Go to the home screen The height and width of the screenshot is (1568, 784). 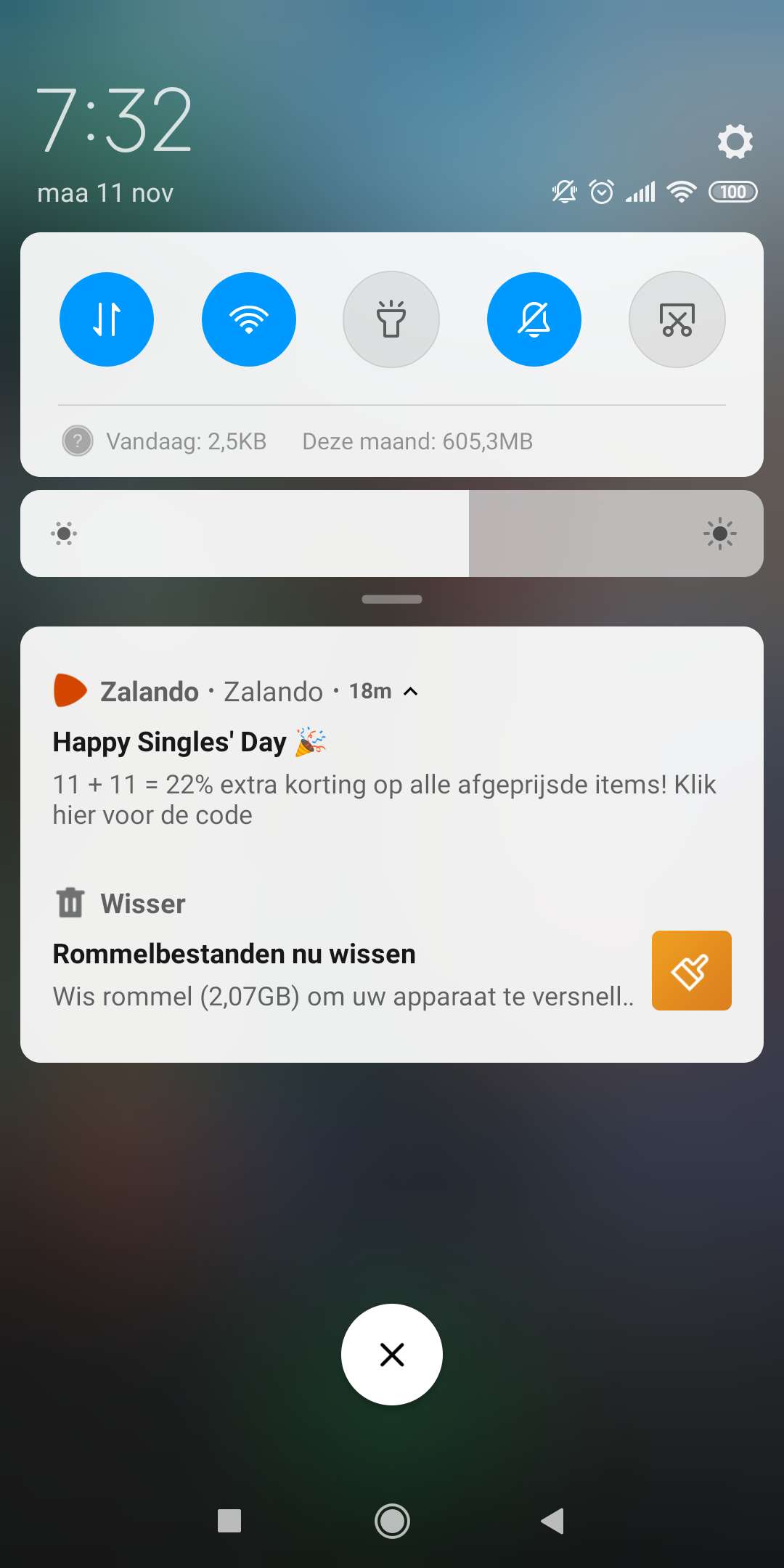tap(392, 1521)
